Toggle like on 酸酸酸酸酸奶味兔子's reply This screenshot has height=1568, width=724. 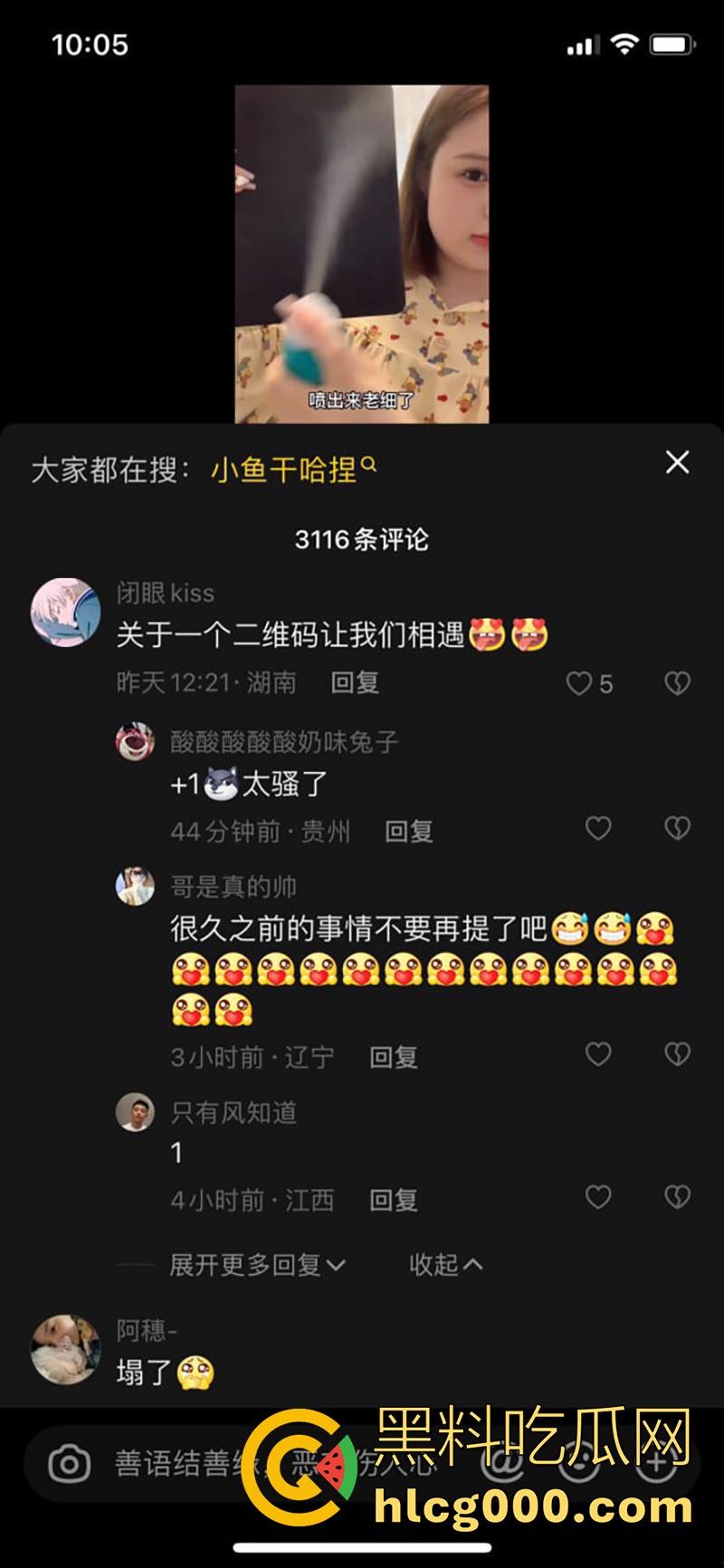point(598,826)
